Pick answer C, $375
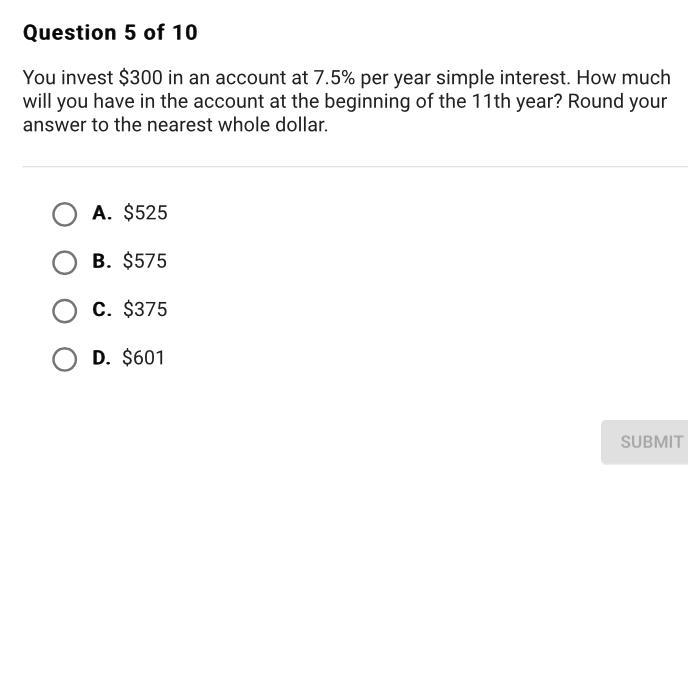This screenshot has width=688, height=688. coord(64,311)
